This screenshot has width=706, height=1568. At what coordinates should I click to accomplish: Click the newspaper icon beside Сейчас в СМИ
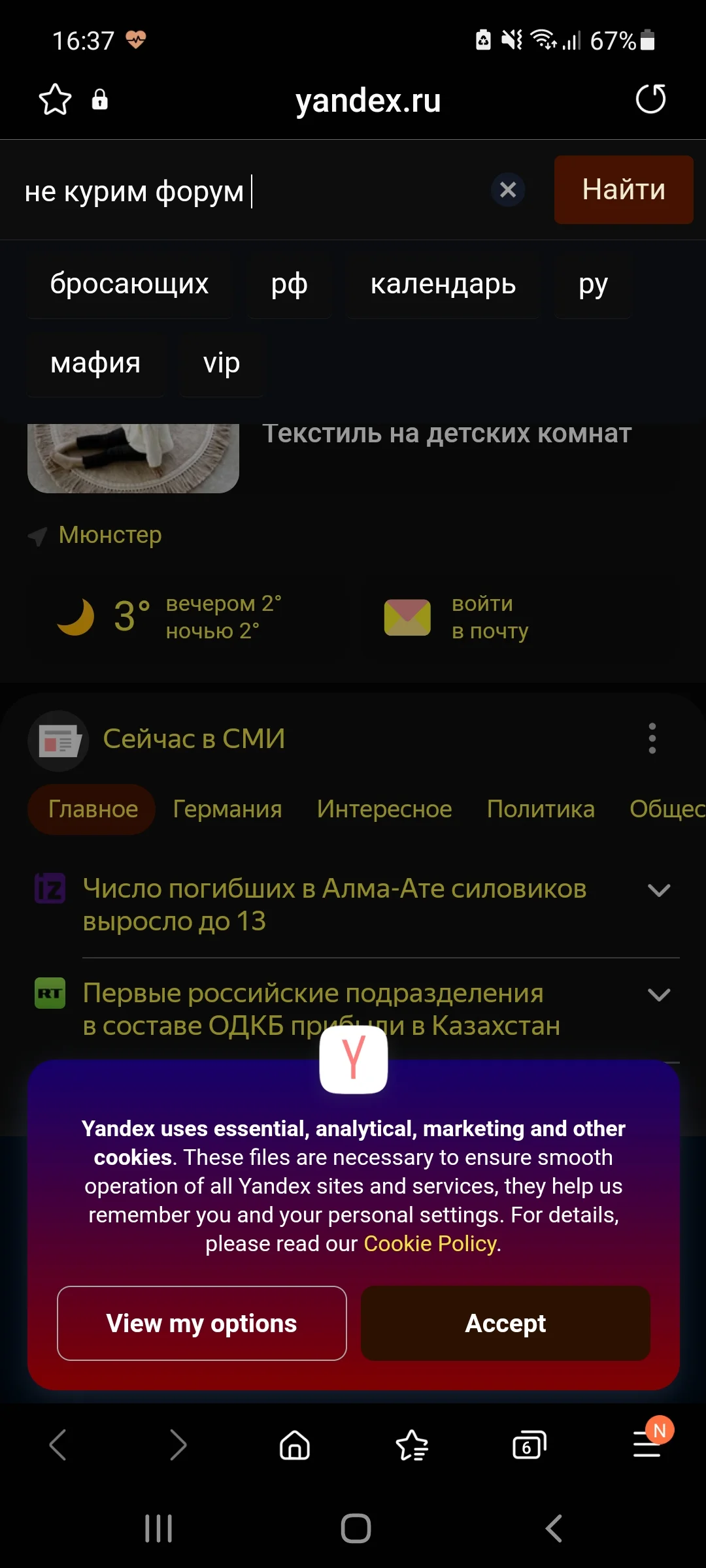click(58, 740)
